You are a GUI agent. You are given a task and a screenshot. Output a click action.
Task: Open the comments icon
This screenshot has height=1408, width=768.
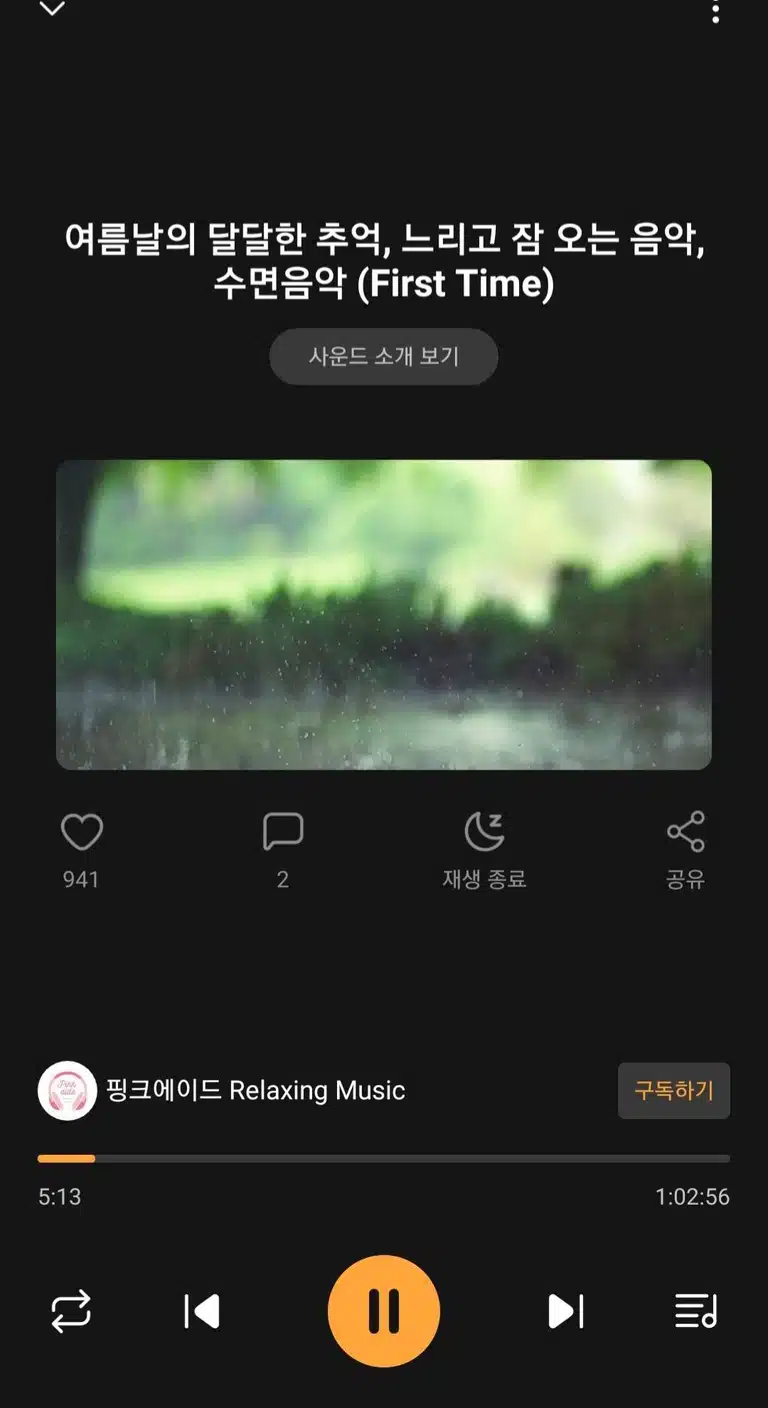pos(283,832)
